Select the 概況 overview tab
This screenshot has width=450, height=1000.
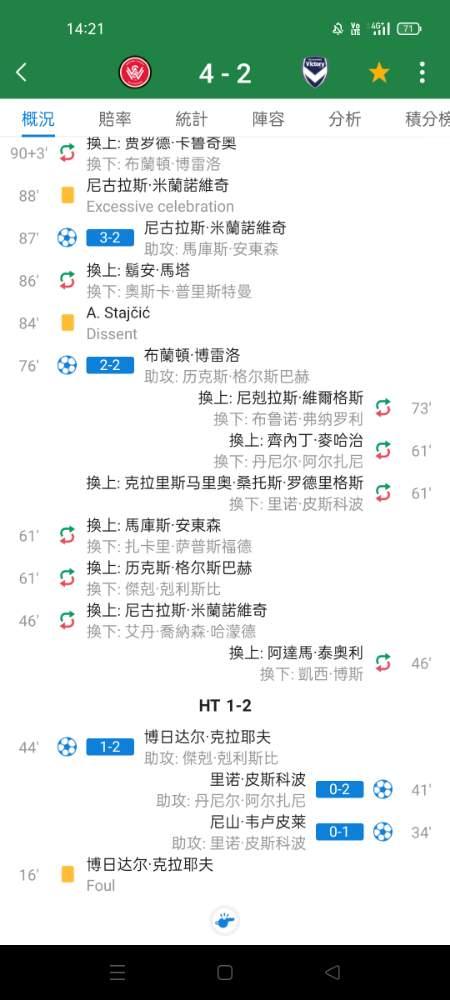click(x=38, y=119)
